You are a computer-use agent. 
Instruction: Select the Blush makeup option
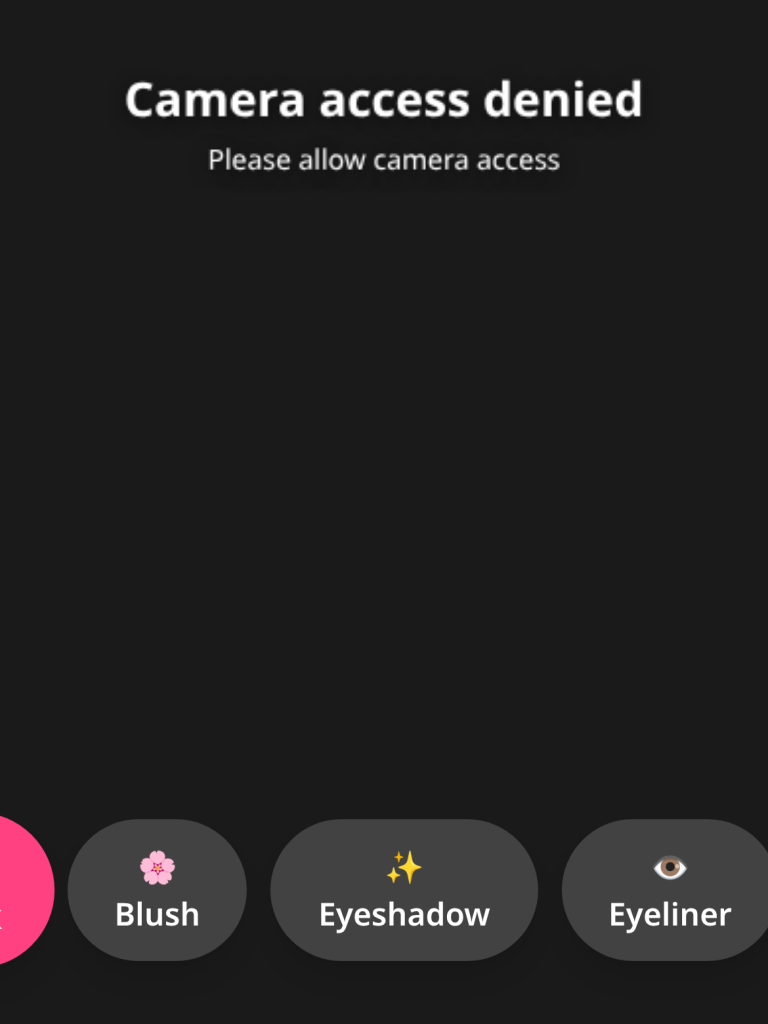(x=157, y=890)
